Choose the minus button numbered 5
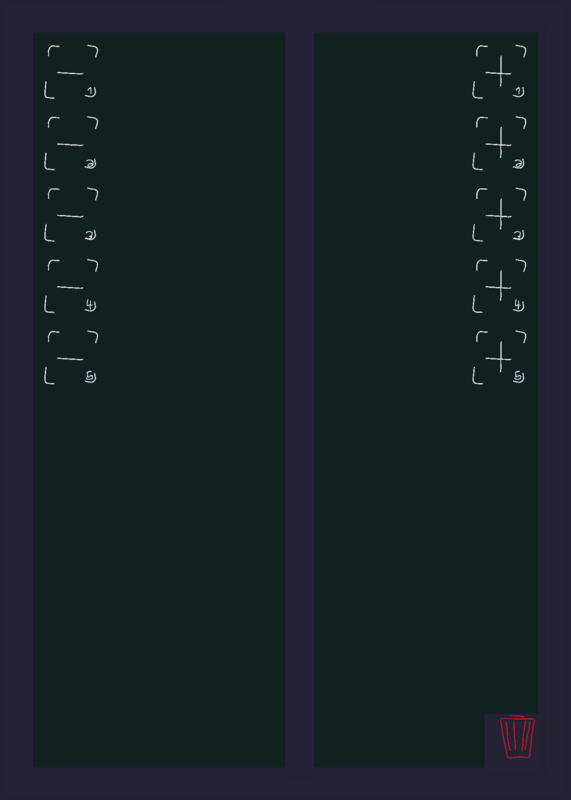Image resolution: width=571 pixels, height=800 pixels. coord(71,358)
